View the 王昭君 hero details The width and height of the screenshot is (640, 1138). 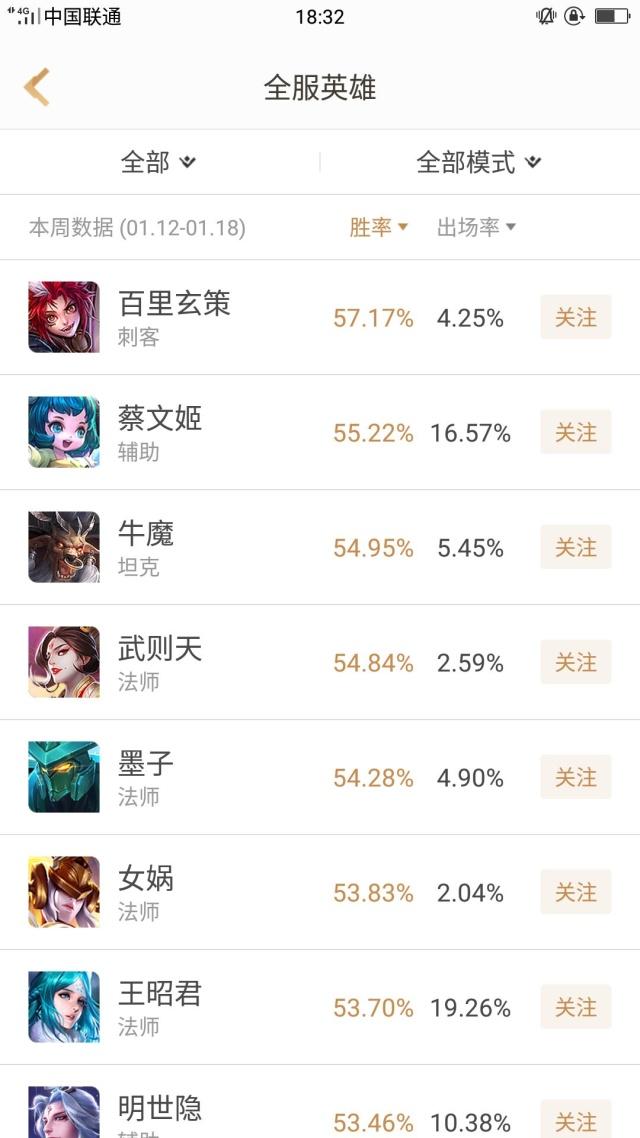click(160, 1007)
